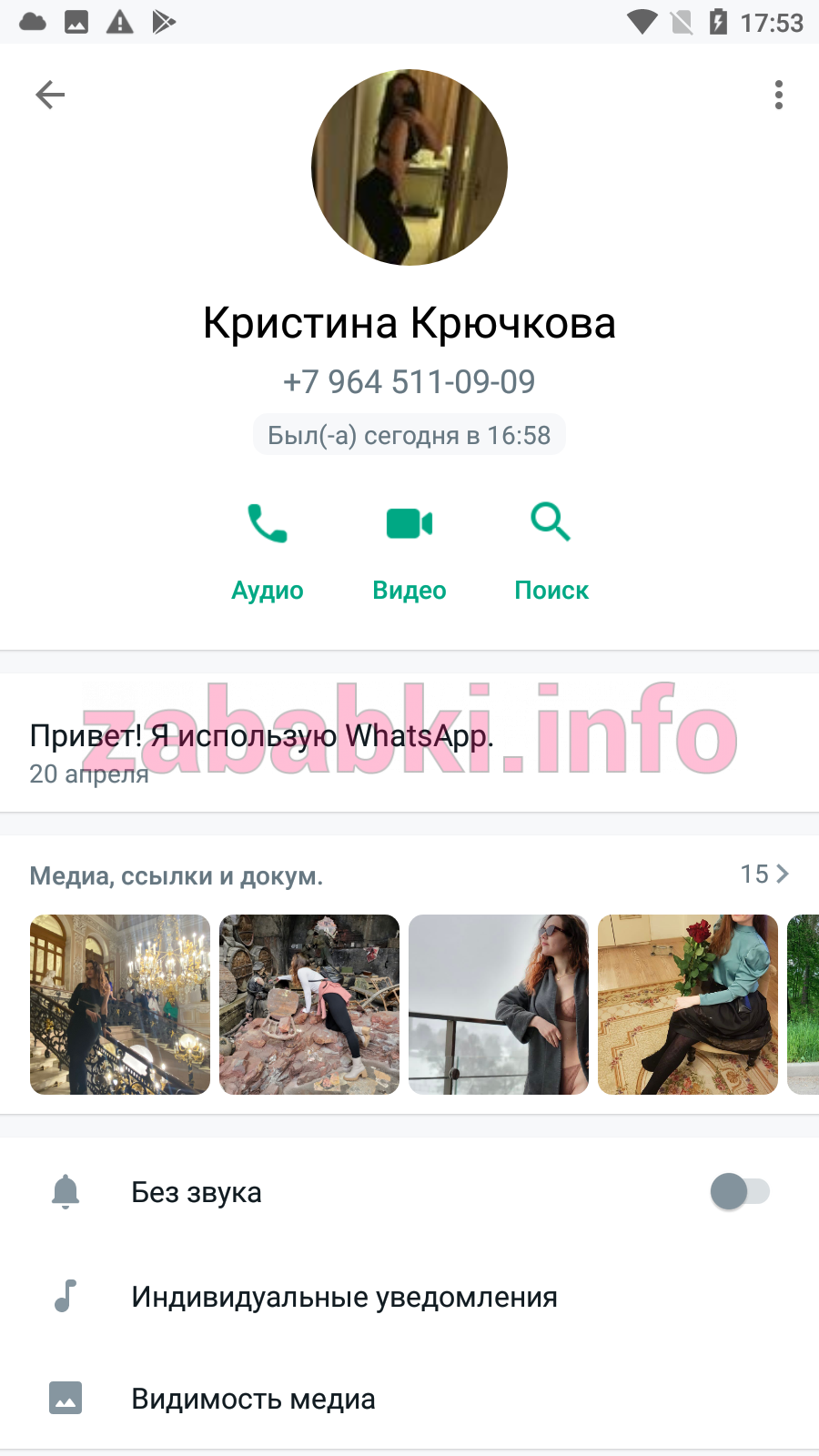This screenshot has width=819, height=1456.
Task: Start a video call via Видео
Action: (409, 551)
